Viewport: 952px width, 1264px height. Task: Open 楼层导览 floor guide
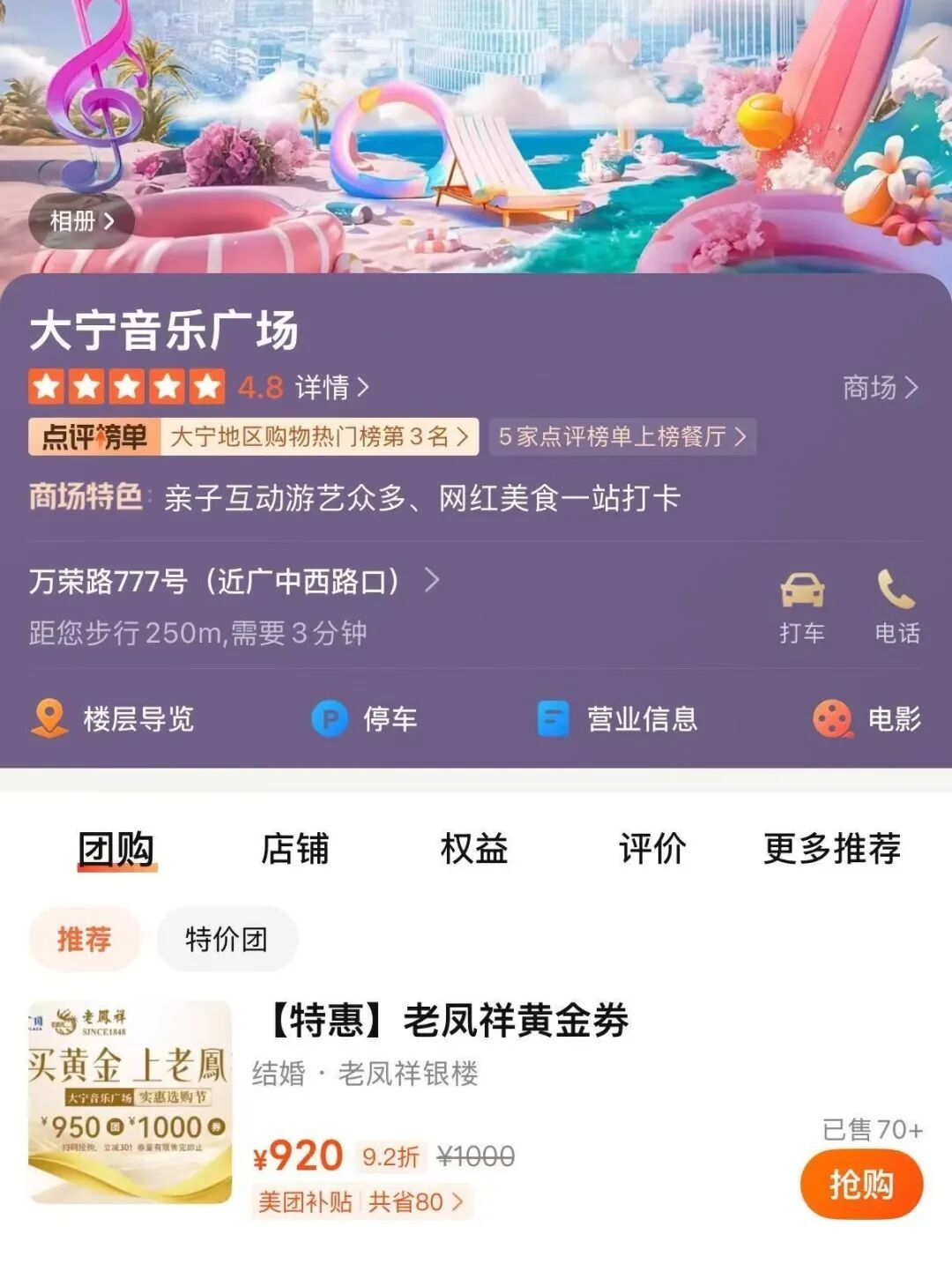[113, 718]
